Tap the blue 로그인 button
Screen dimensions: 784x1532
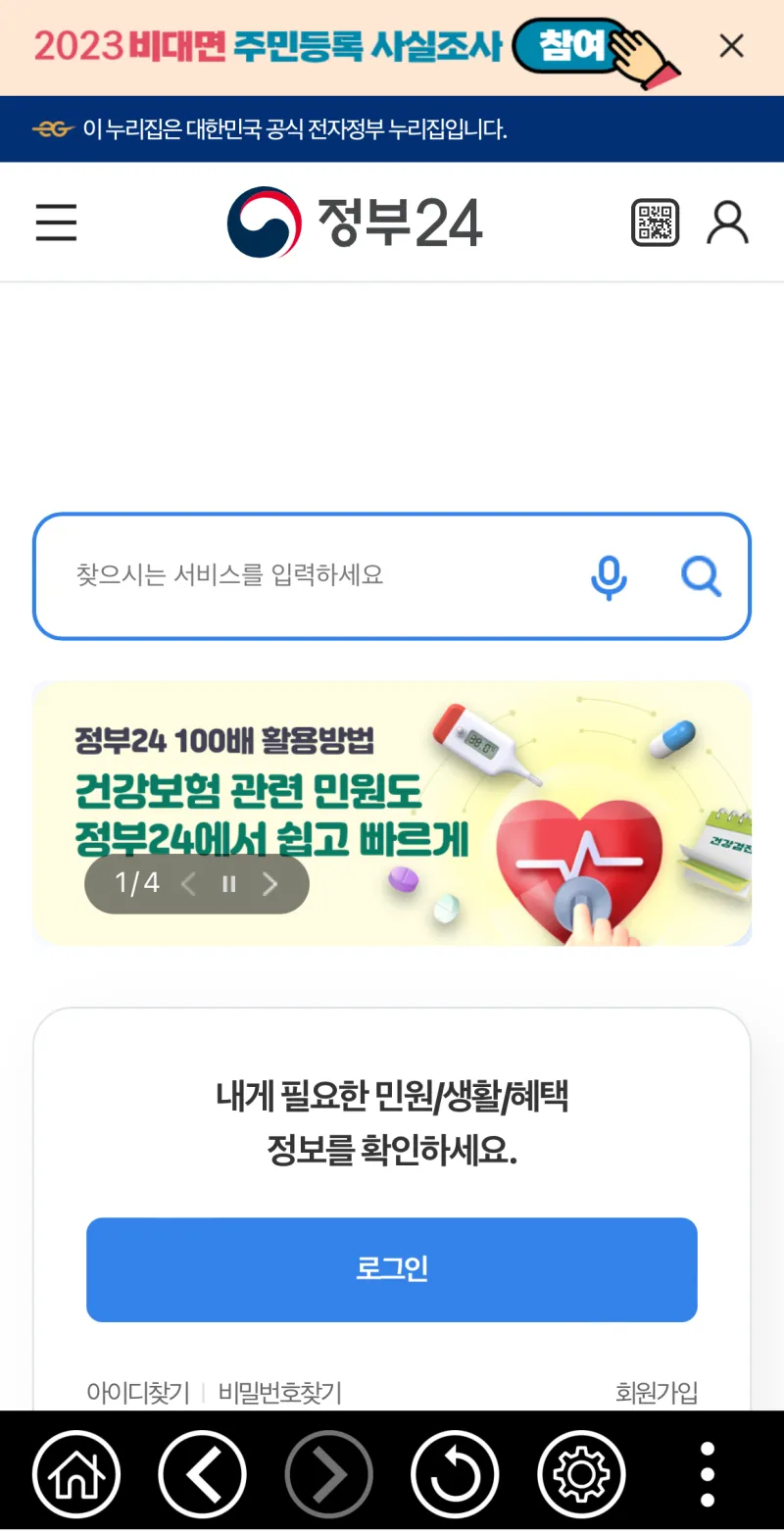pos(392,1269)
